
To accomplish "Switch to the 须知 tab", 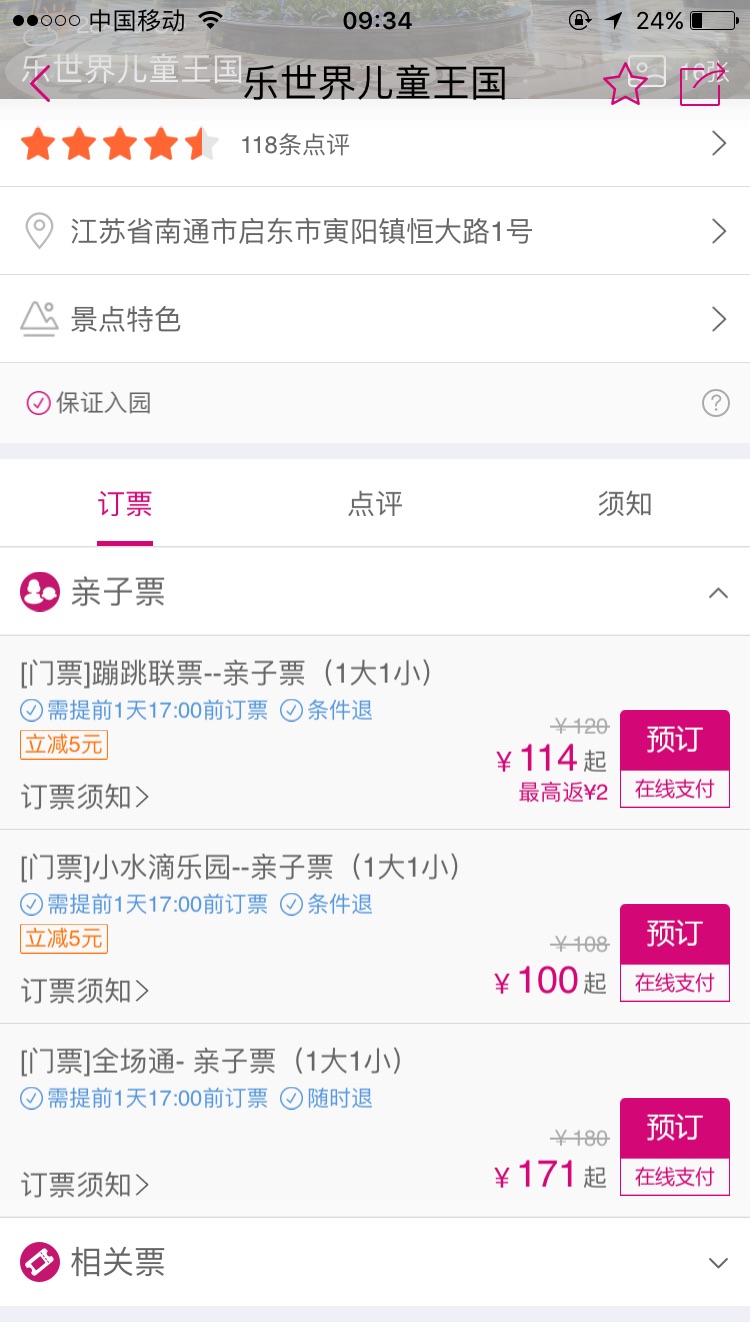I will [625, 503].
